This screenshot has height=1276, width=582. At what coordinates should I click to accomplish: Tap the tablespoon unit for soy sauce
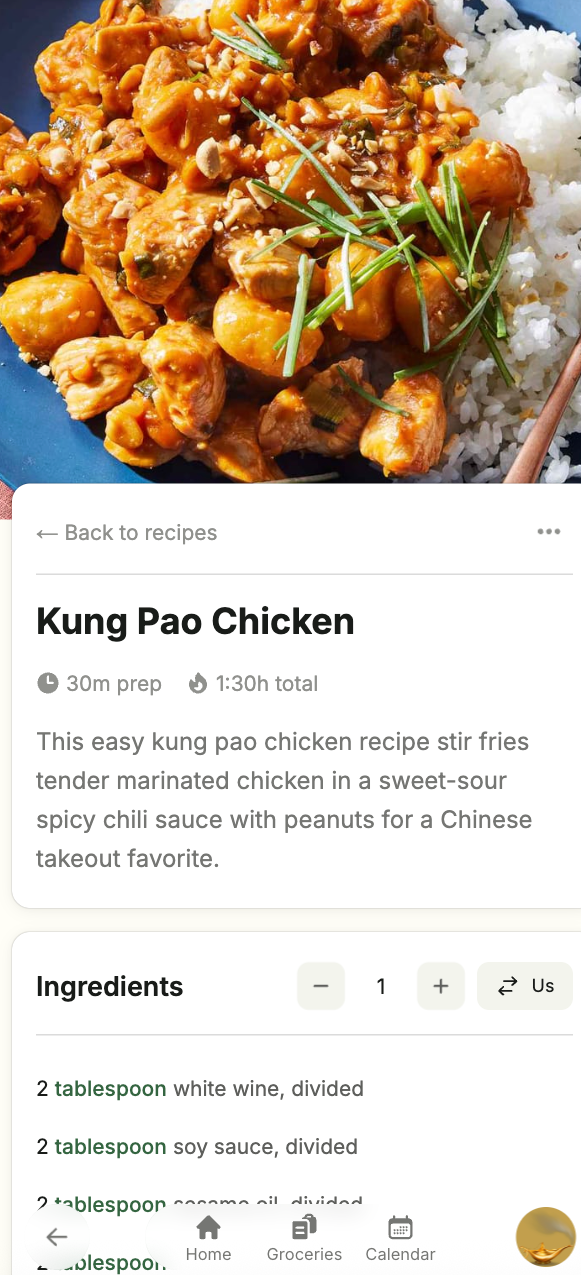110,1147
